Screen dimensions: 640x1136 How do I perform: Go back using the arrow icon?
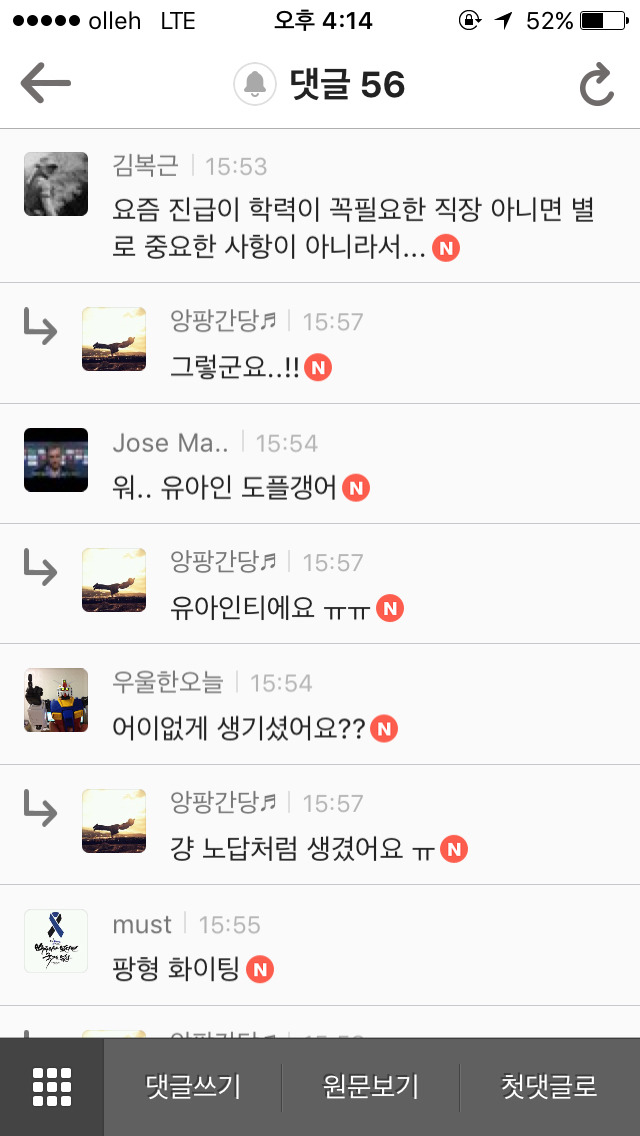tap(46, 84)
